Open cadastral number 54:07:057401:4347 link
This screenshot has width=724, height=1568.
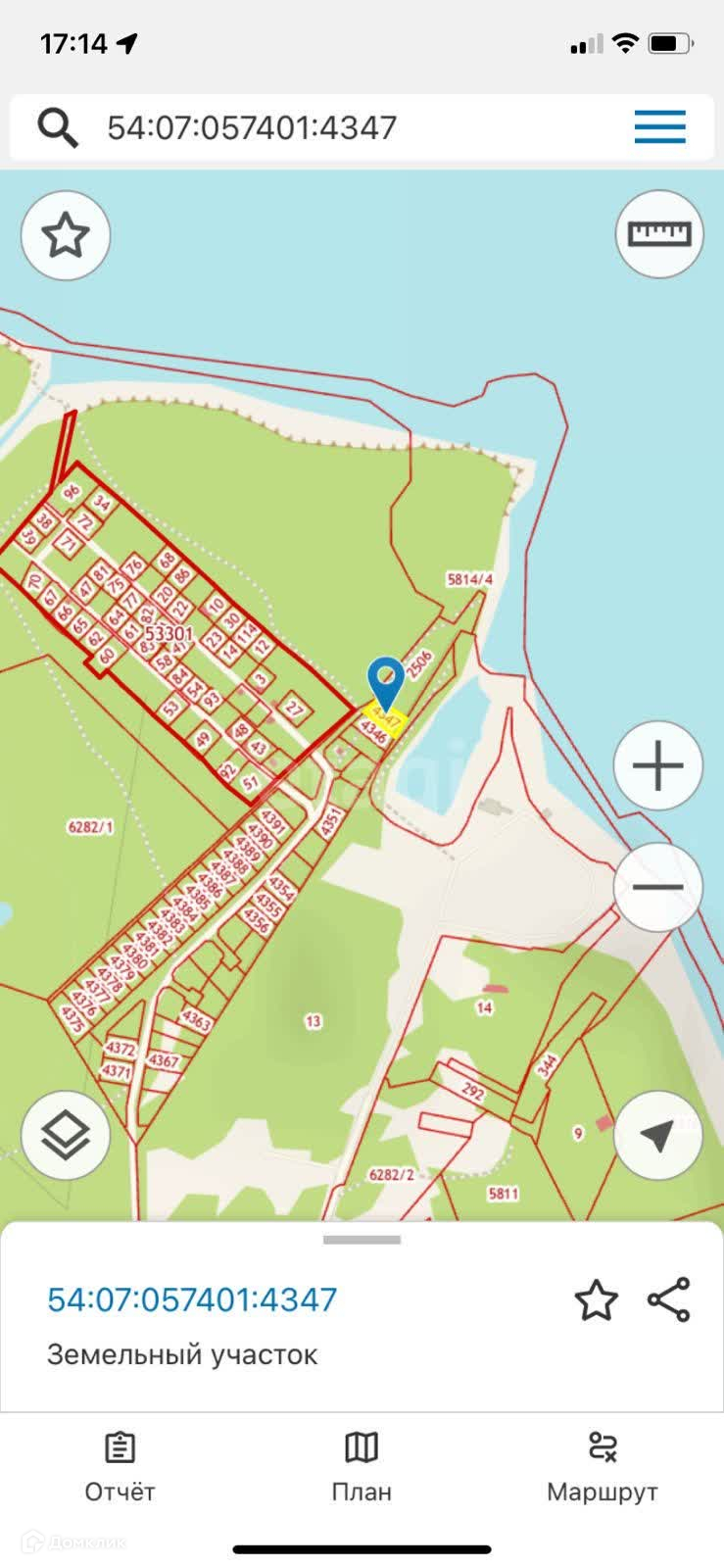192,1299
